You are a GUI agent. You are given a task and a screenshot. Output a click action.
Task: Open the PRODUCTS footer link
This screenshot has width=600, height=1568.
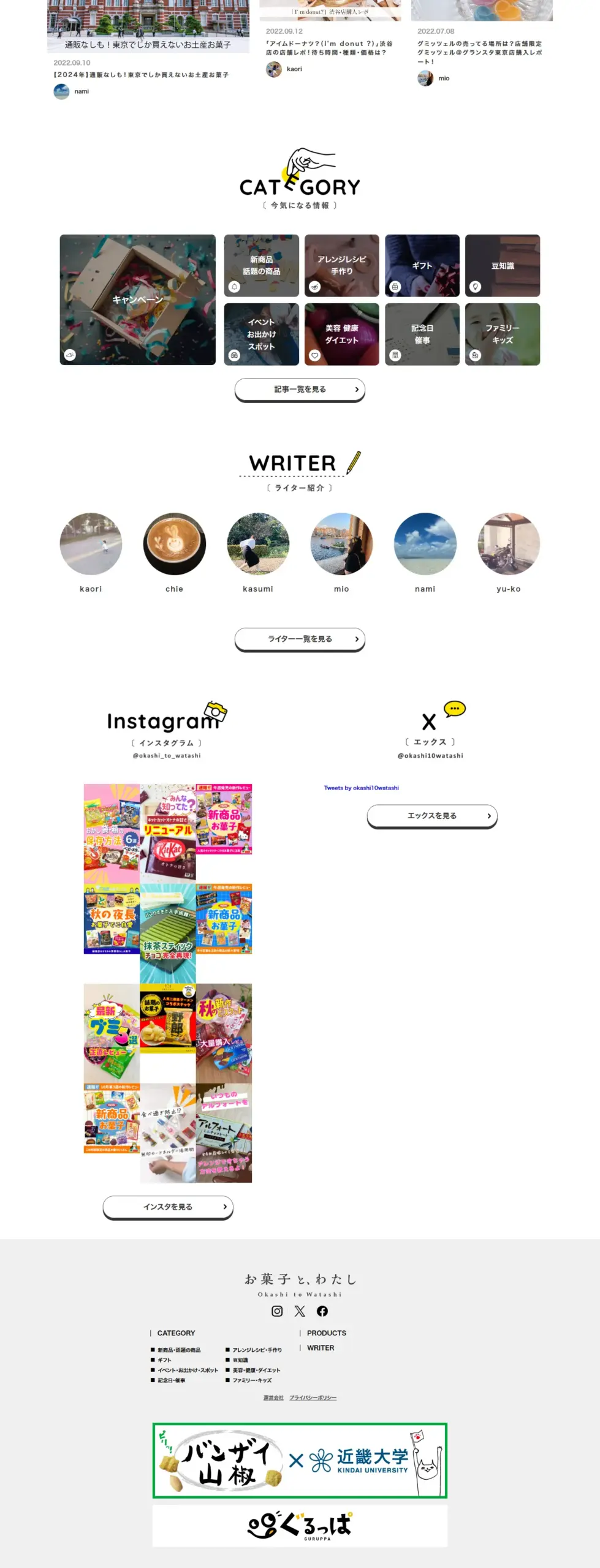point(326,1333)
